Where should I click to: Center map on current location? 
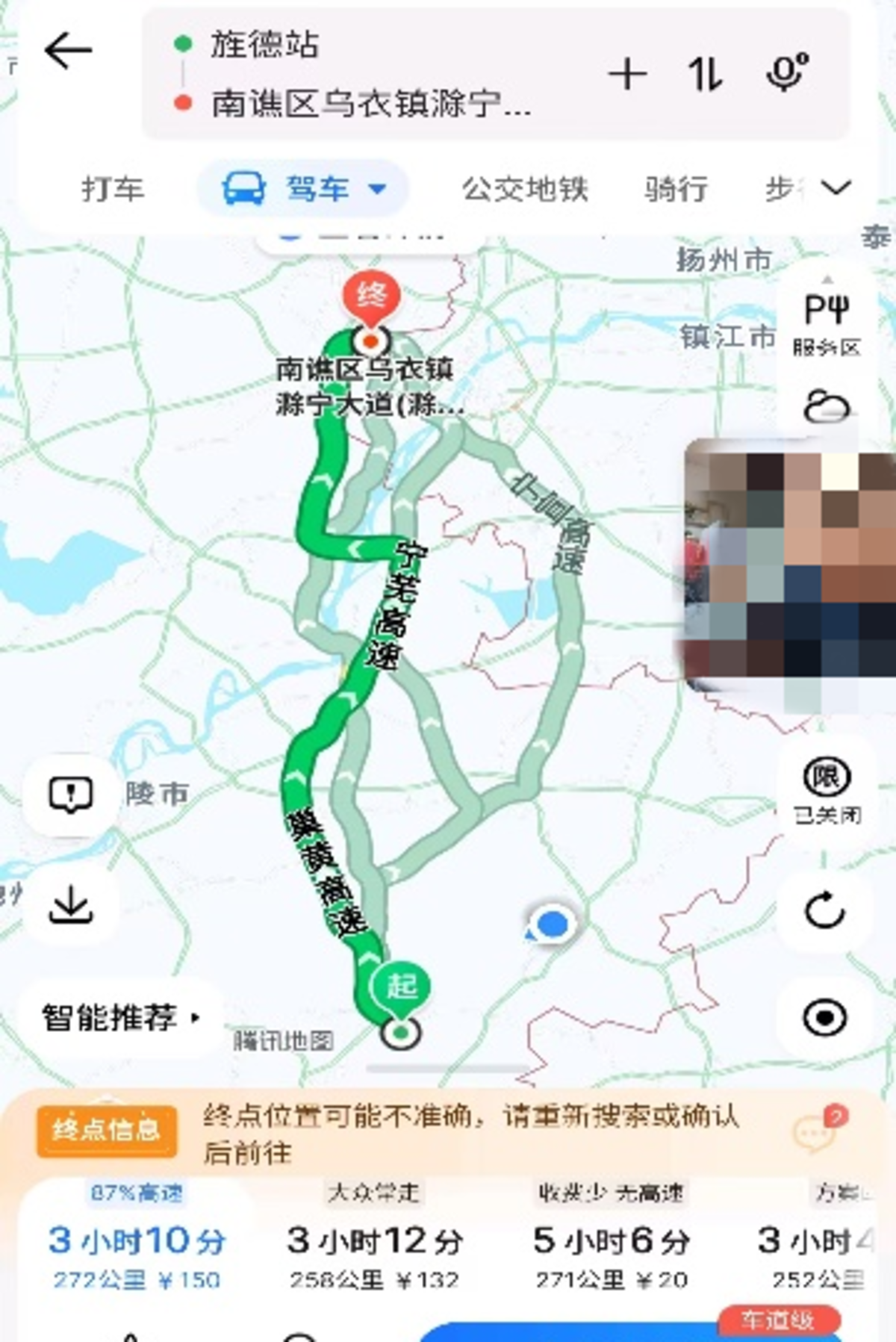point(824,1016)
